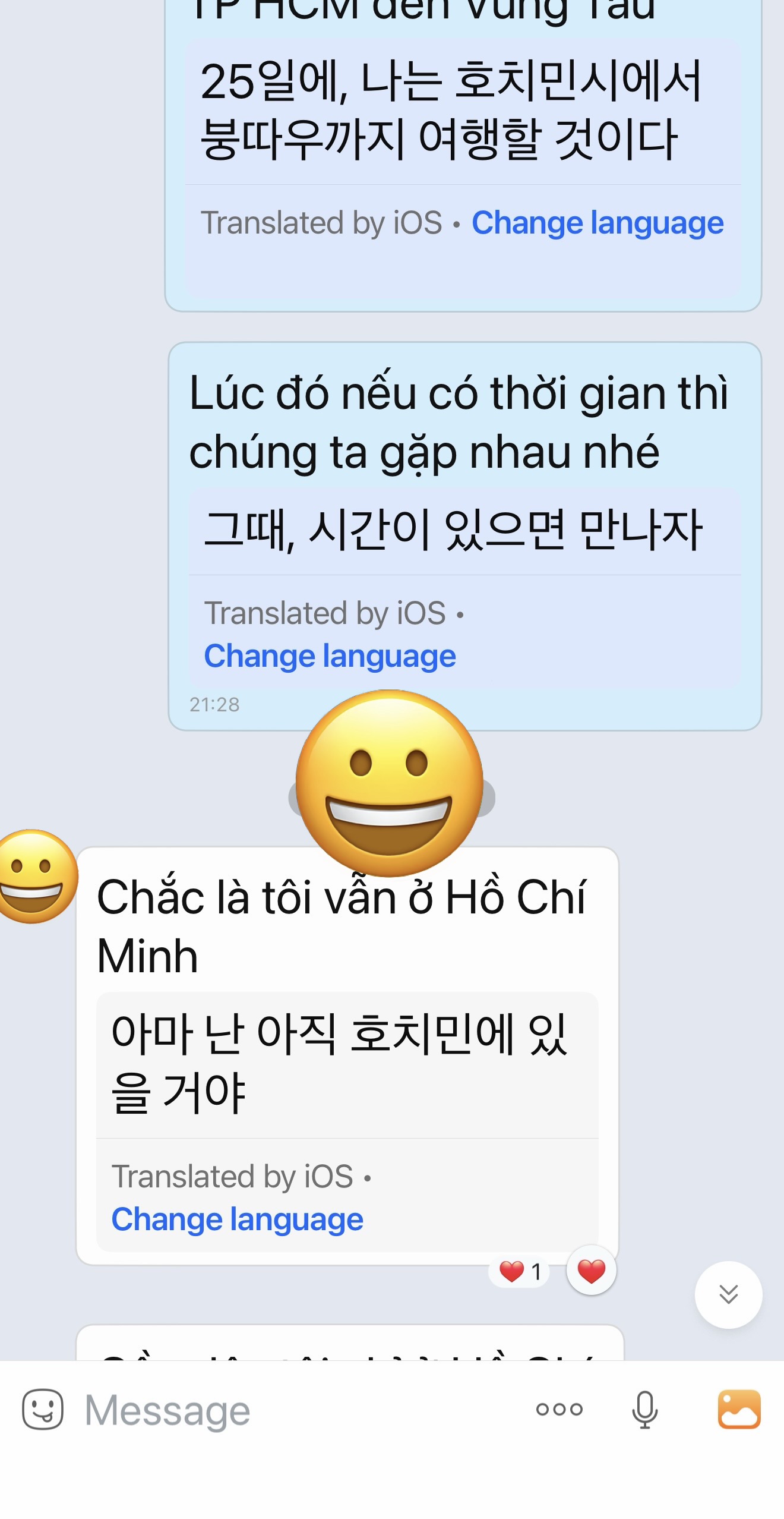View the heart reaction count
The width and height of the screenshot is (784, 1519).
point(520,1272)
